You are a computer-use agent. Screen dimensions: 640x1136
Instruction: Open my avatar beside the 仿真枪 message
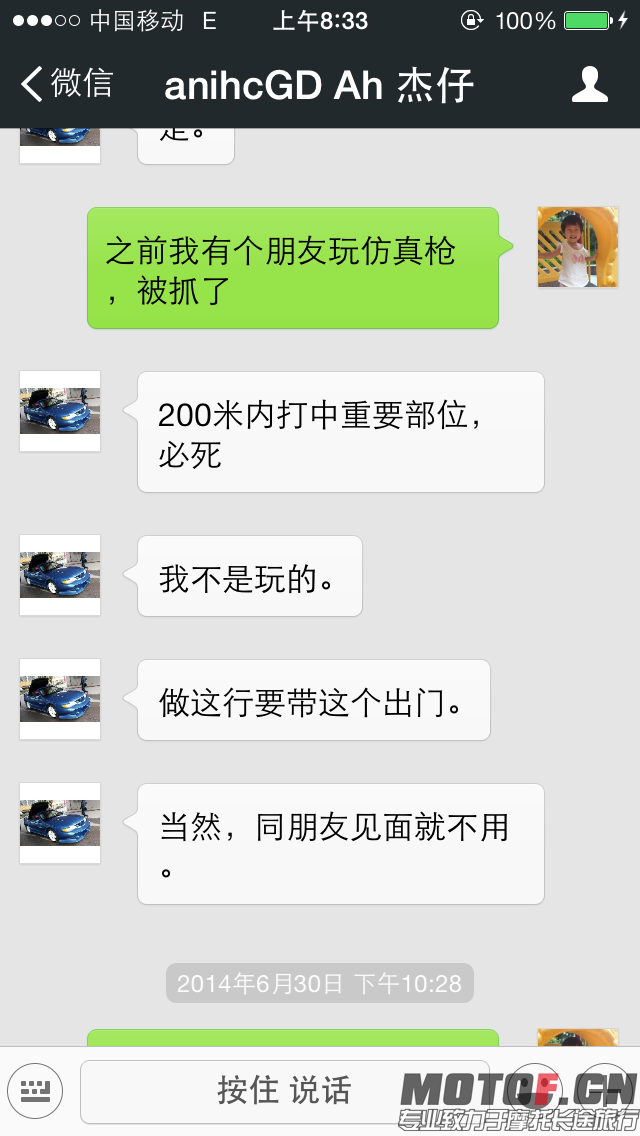(577, 247)
